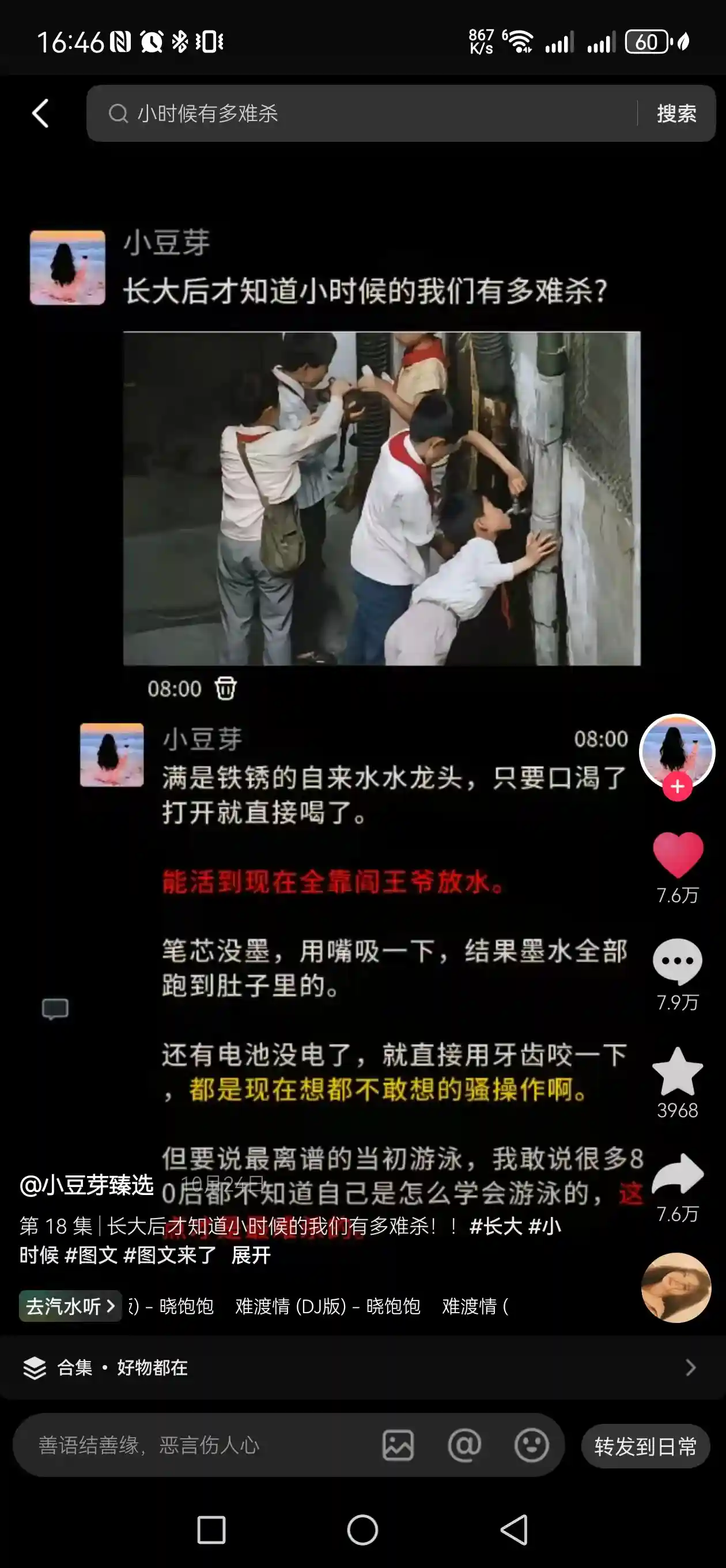
Task: Open the #图文来了 hashtag
Action: click(x=170, y=1254)
